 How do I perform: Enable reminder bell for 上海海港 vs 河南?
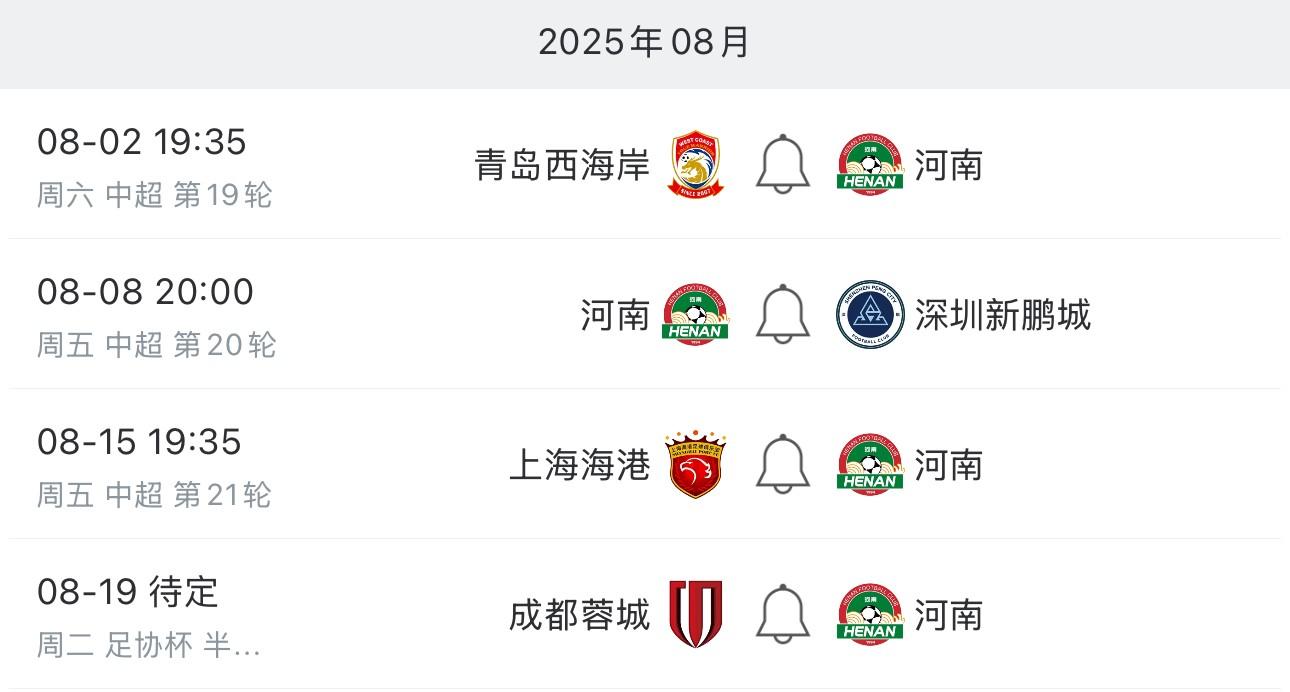(x=782, y=465)
